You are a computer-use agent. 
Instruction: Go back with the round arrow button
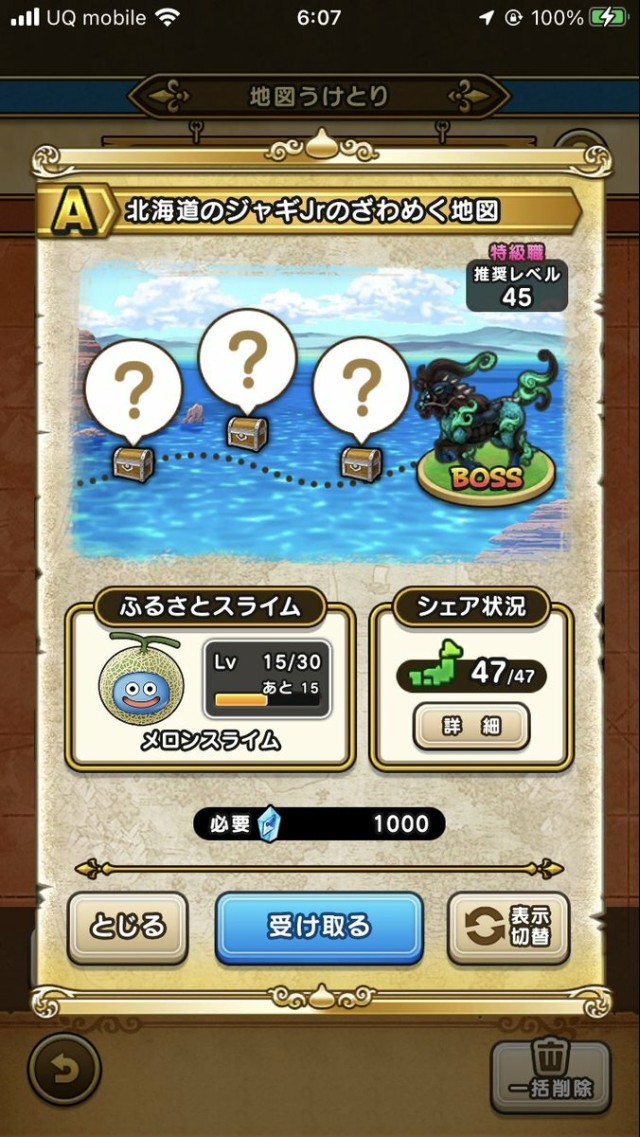[x=64, y=1069]
